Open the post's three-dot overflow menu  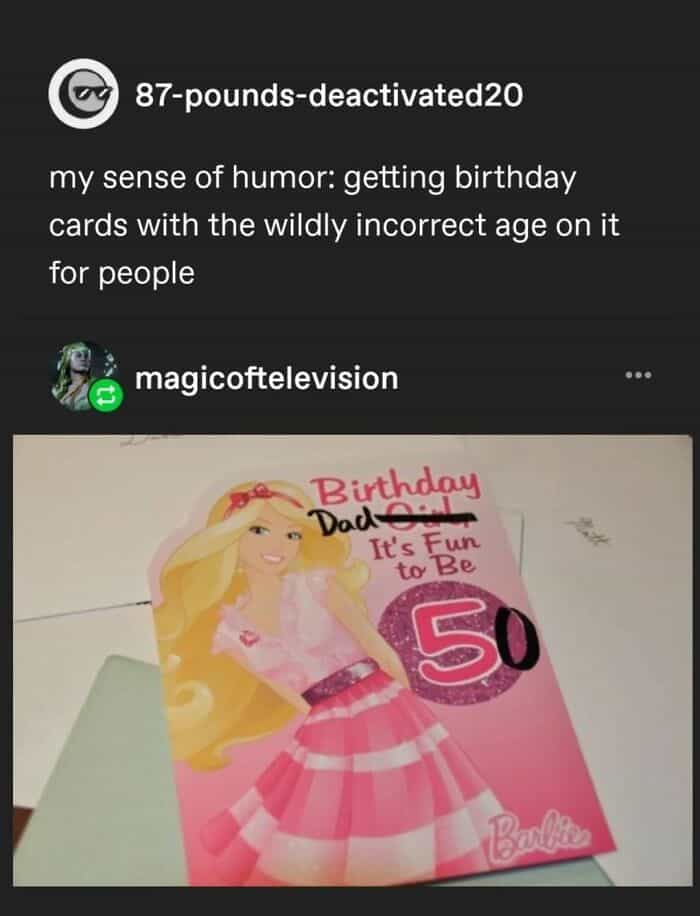(x=637, y=376)
